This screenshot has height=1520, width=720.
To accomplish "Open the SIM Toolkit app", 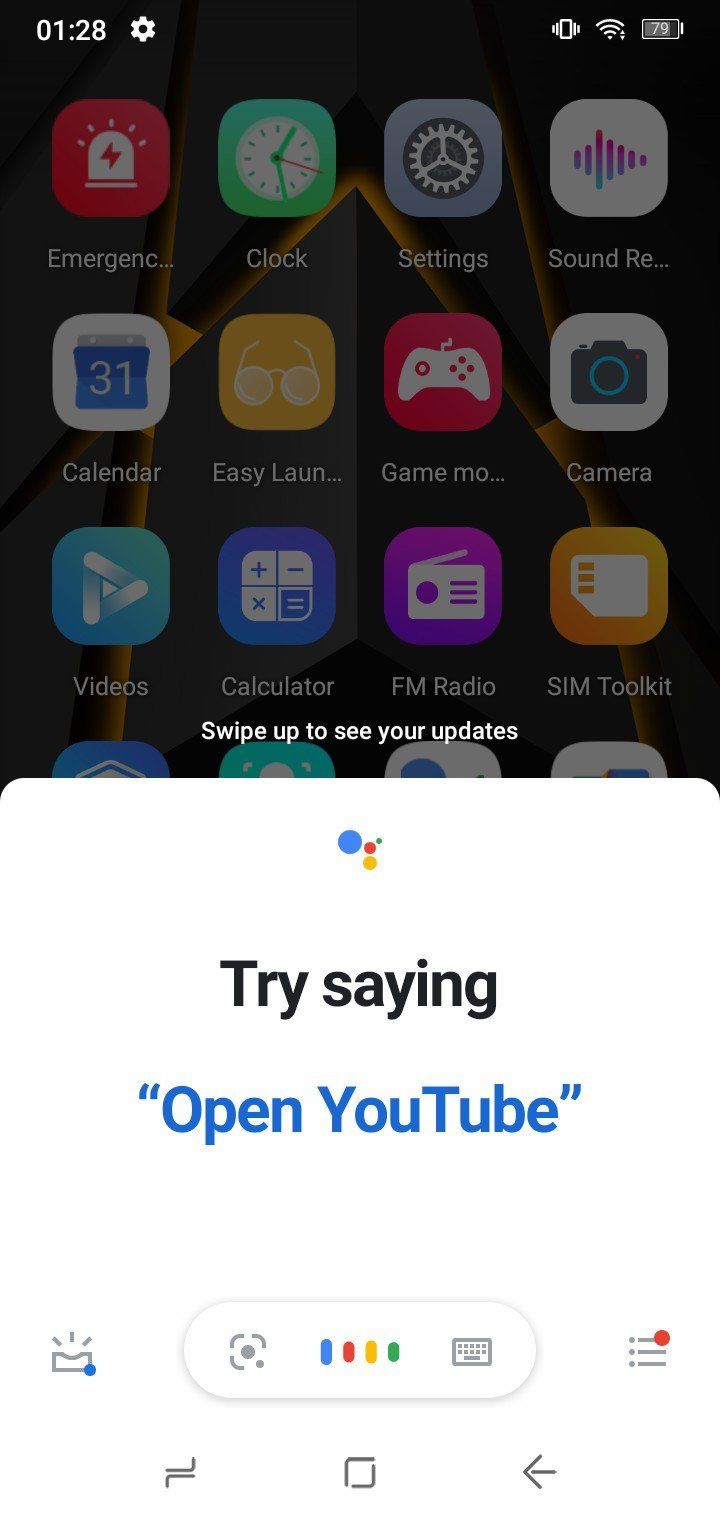I will (609, 586).
